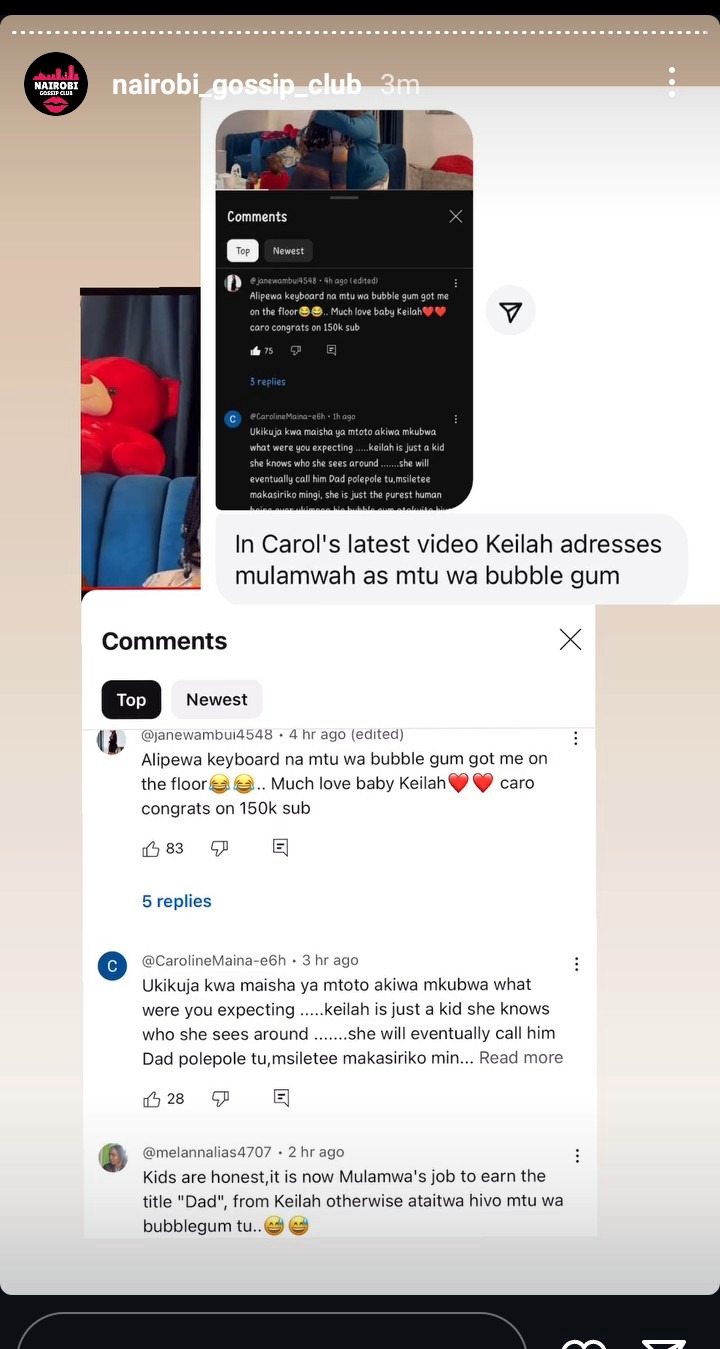This screenshot has width=720, height=1349.
Task: Tap the send message reply field
Action: 270,1334
